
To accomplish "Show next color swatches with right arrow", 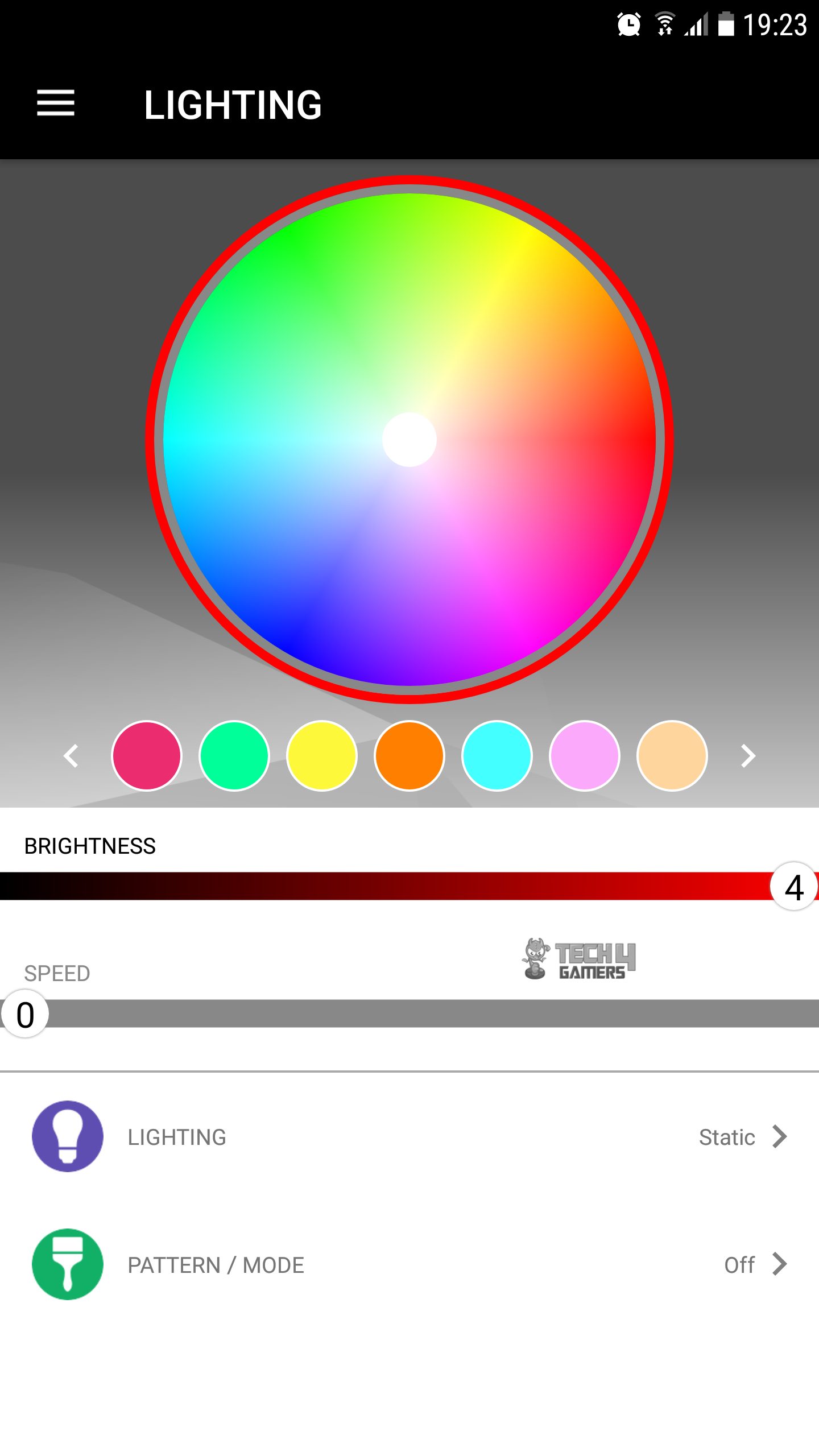I will pos(748,756).
